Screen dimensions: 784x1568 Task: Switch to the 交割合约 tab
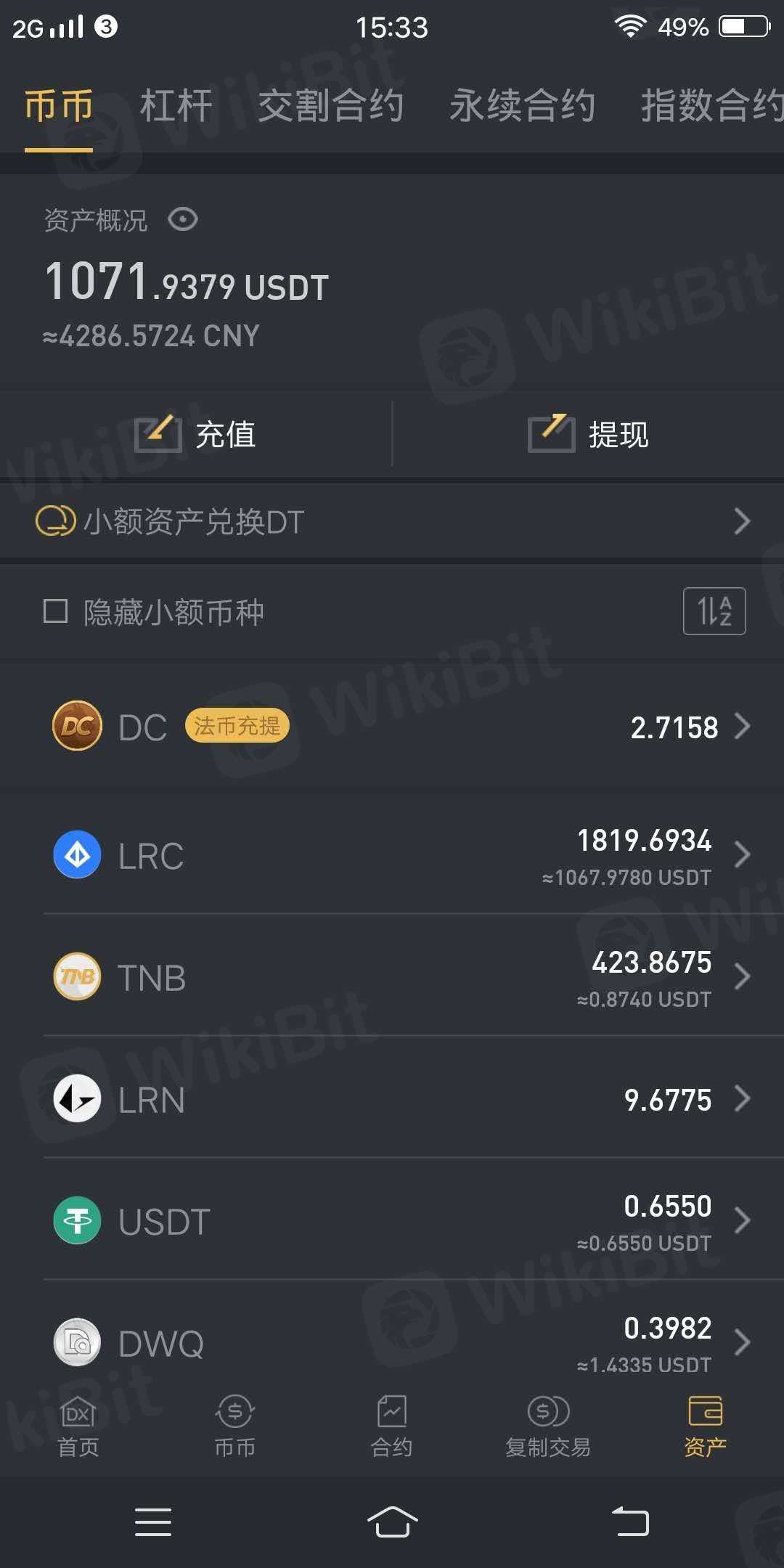pyautogui.click(x=330, y=106)
